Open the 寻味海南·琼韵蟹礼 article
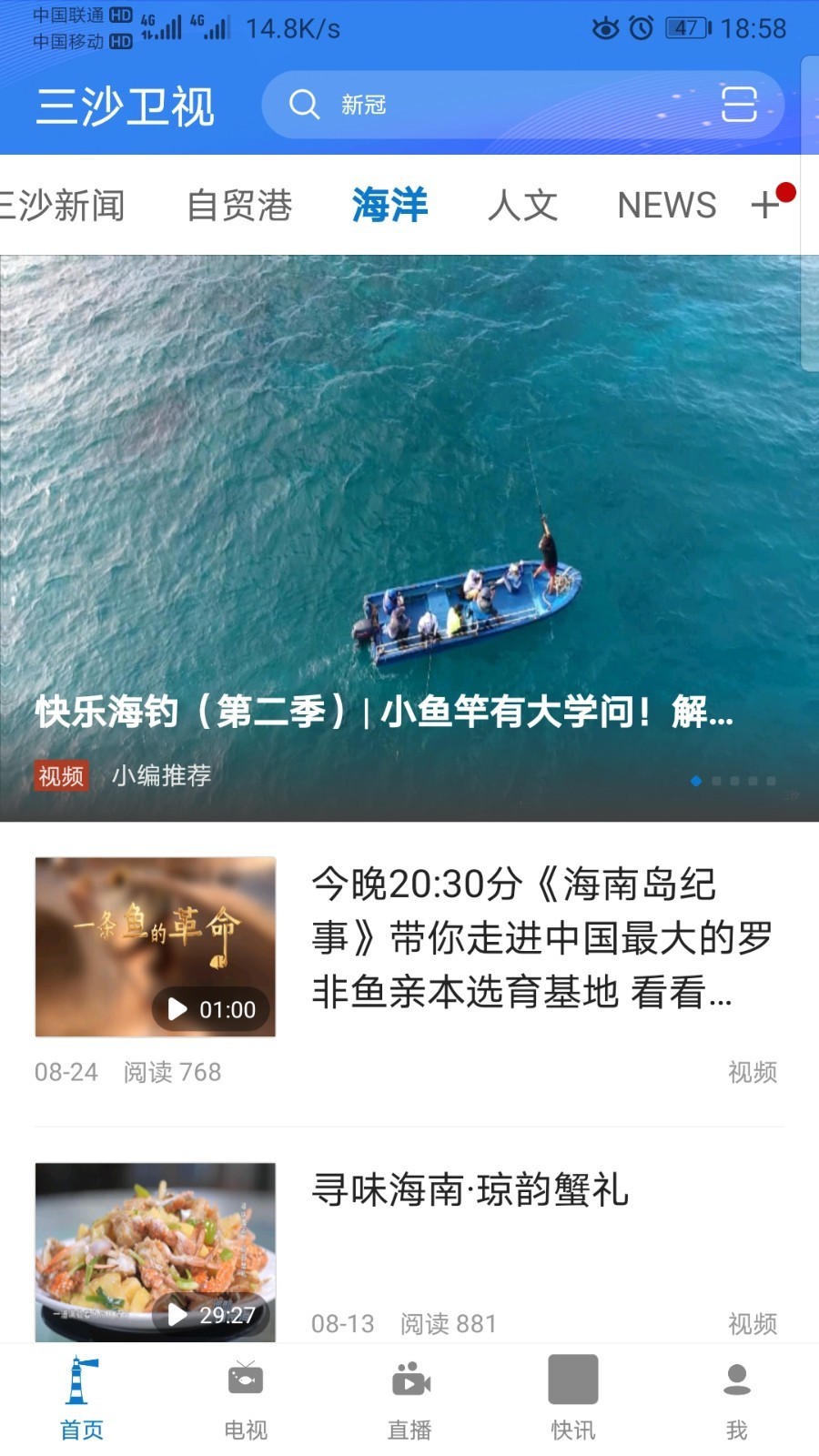 pyautogui.click(x=468, y=1192)
